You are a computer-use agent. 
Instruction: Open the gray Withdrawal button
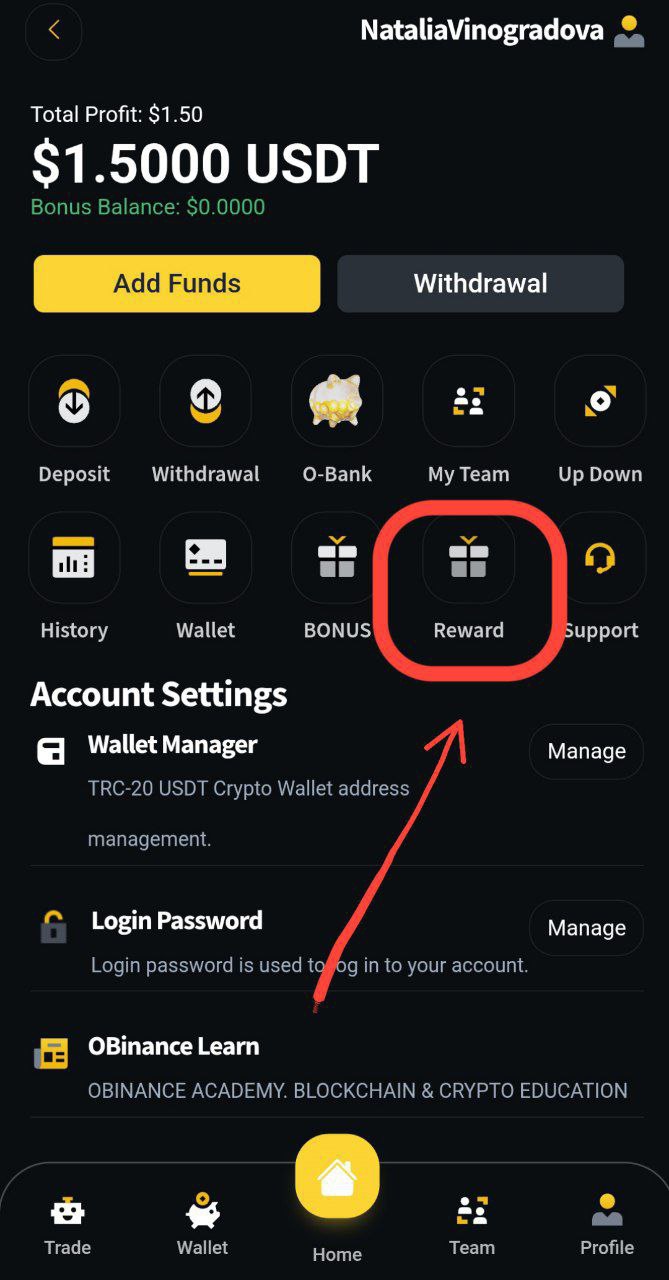point(480,283)
